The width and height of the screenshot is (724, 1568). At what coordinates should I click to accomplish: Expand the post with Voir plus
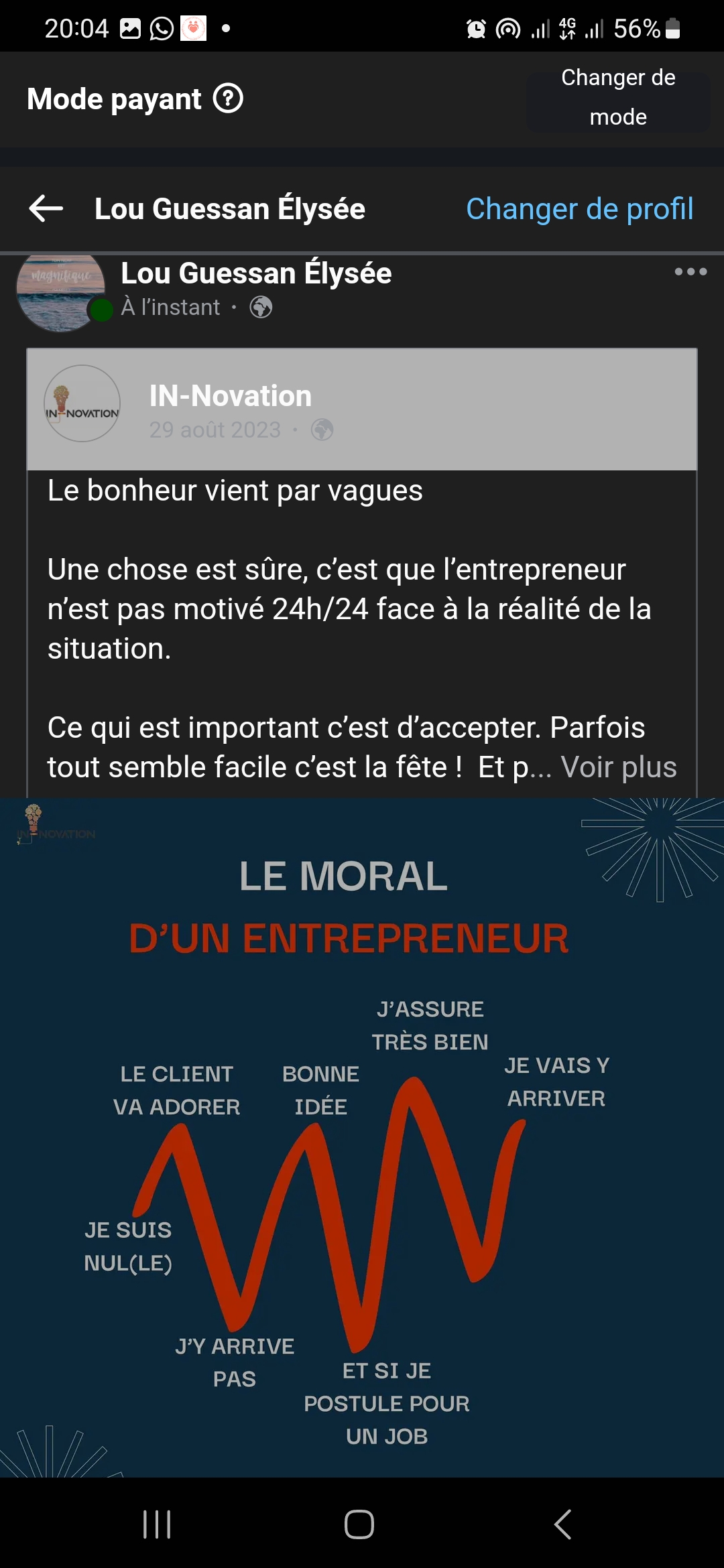[x=618, y=767]
